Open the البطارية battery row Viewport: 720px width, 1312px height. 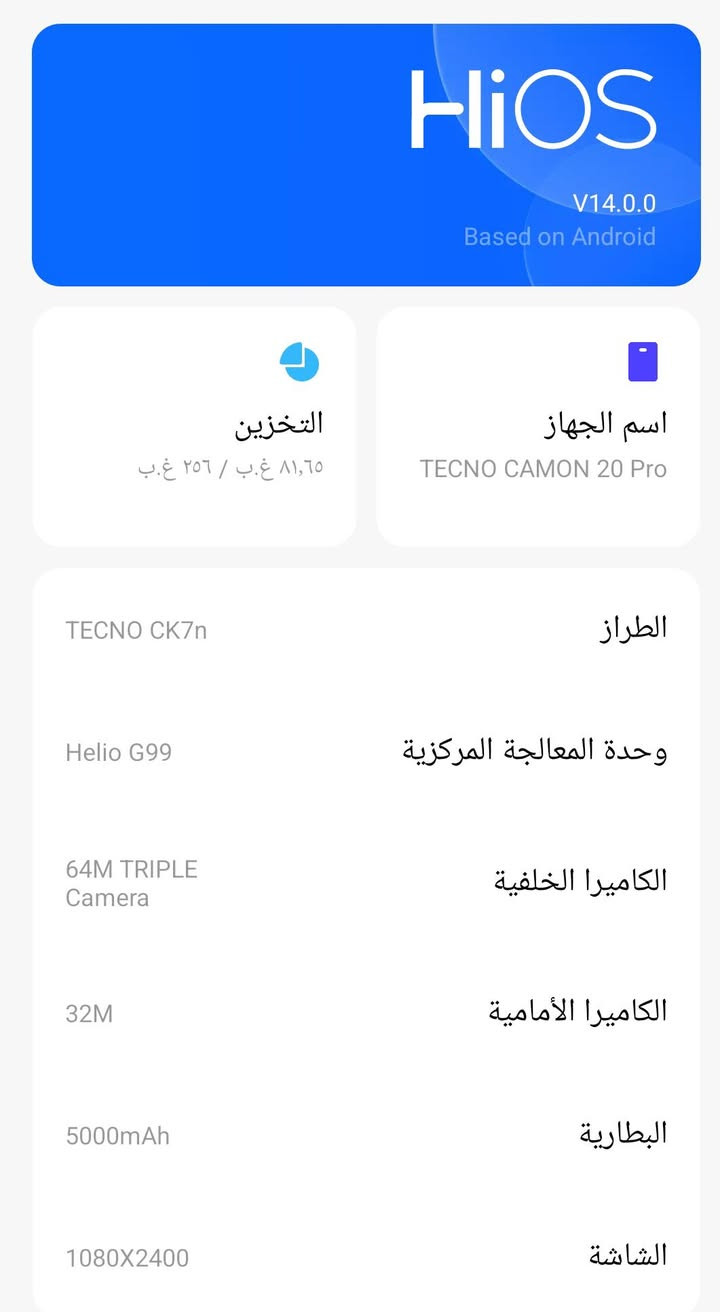click(622, 1133)
